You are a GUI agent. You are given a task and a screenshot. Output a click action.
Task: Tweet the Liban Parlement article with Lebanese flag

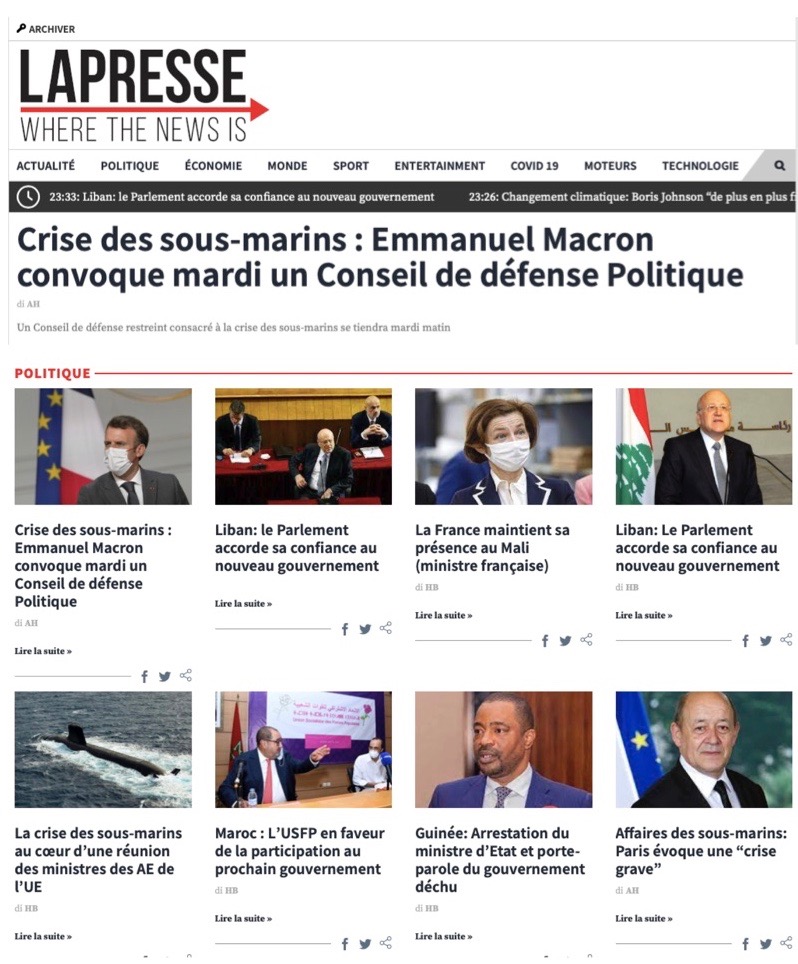click(x=766, y=641)
